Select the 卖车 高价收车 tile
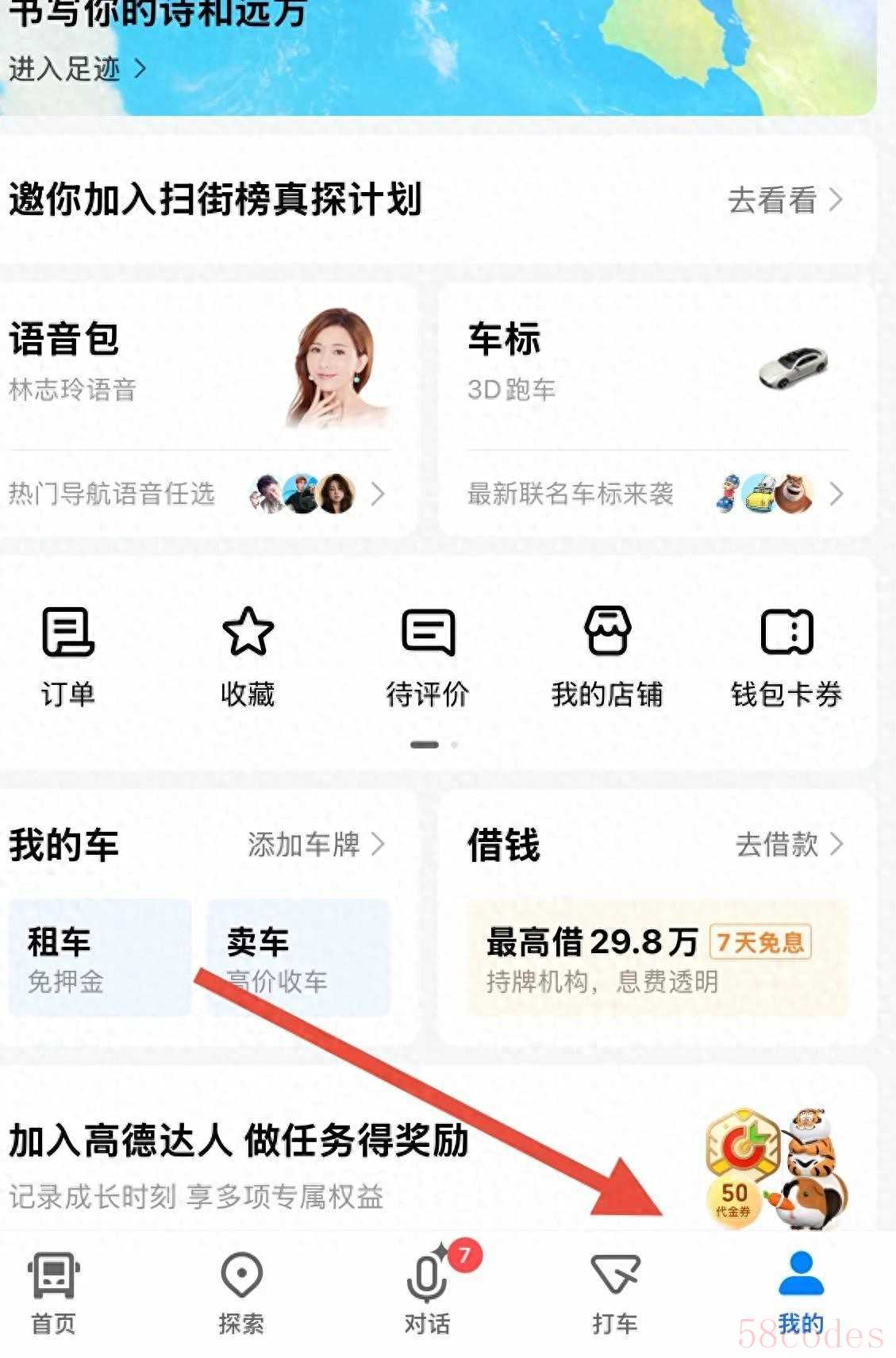The image size is (896, 1358). [x=298, y=958]
